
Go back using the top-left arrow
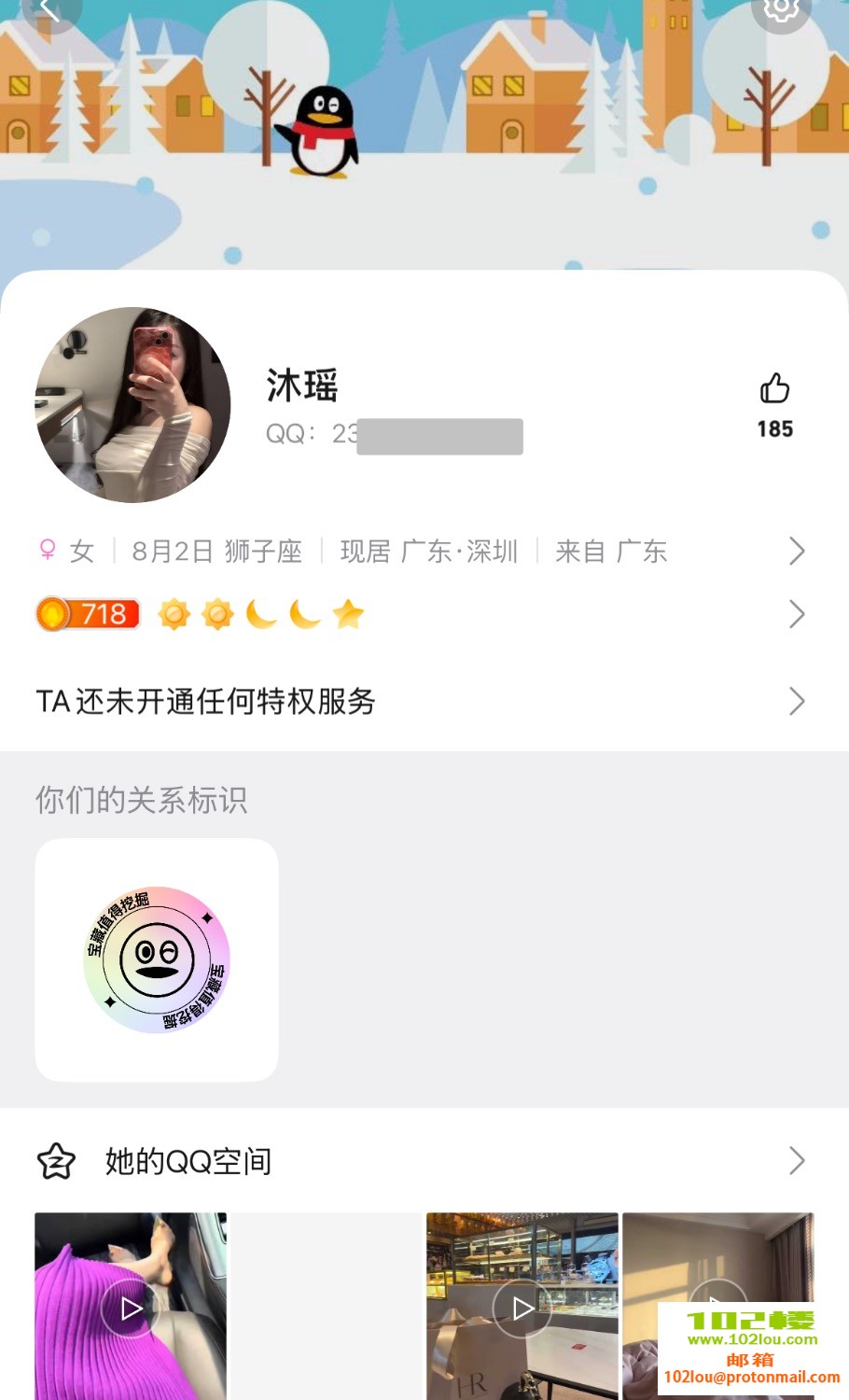49,11
